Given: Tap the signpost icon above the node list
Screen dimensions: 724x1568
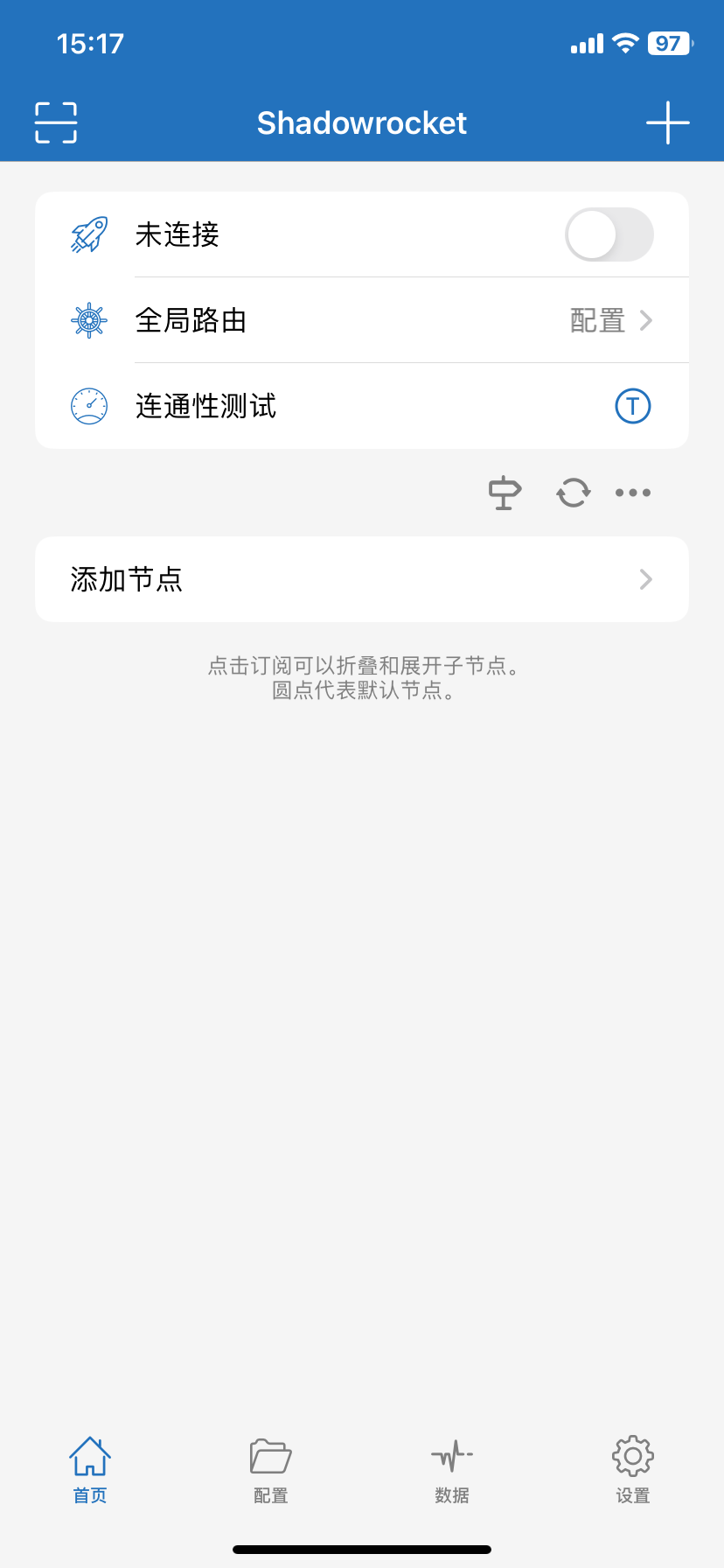Looking at the screenshot, I should coord(505,493).
